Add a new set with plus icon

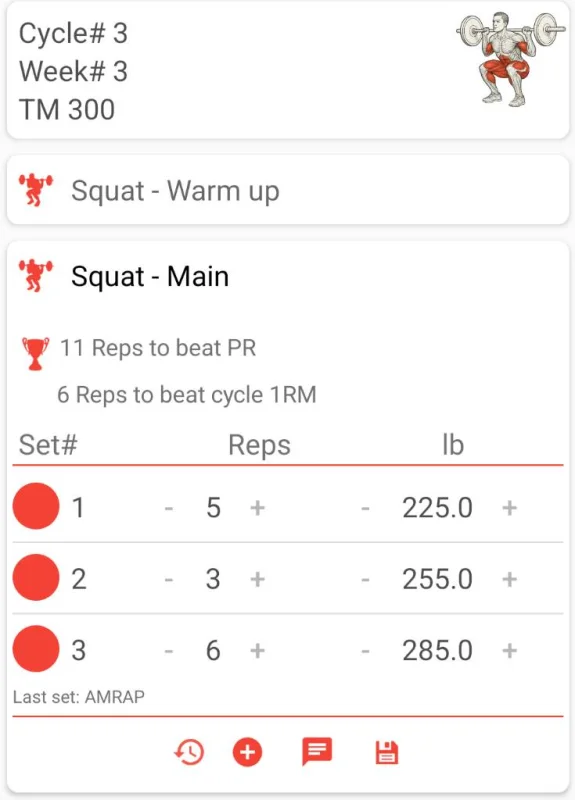point(247,752)
